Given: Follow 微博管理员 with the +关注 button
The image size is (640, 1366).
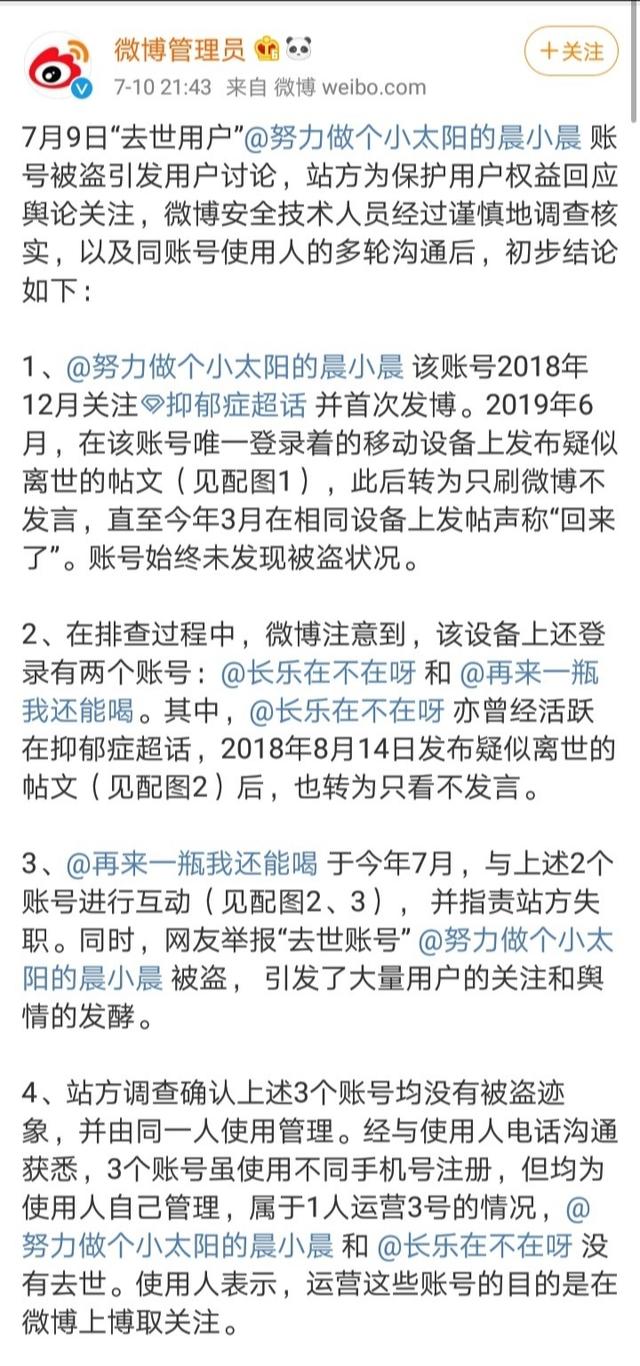Looking at the screenshot, I should [571, 52].
